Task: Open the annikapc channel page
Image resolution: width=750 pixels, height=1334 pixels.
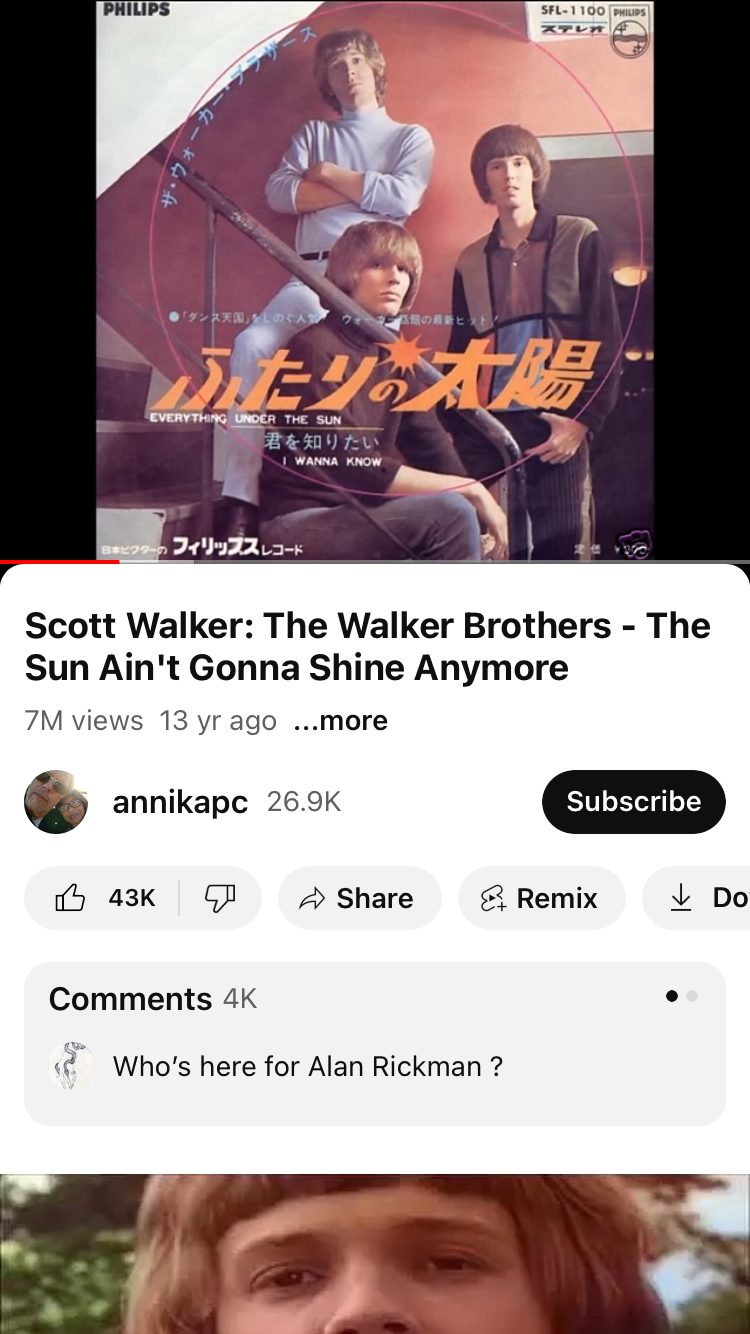Action: [x=180, y=802]
